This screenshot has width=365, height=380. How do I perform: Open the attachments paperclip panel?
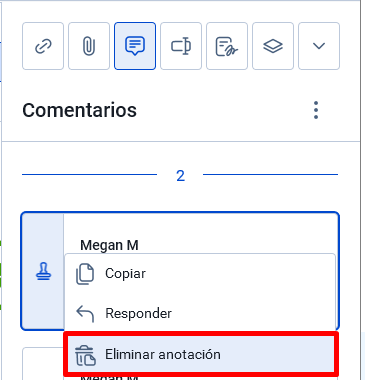[x=89, y=46]
